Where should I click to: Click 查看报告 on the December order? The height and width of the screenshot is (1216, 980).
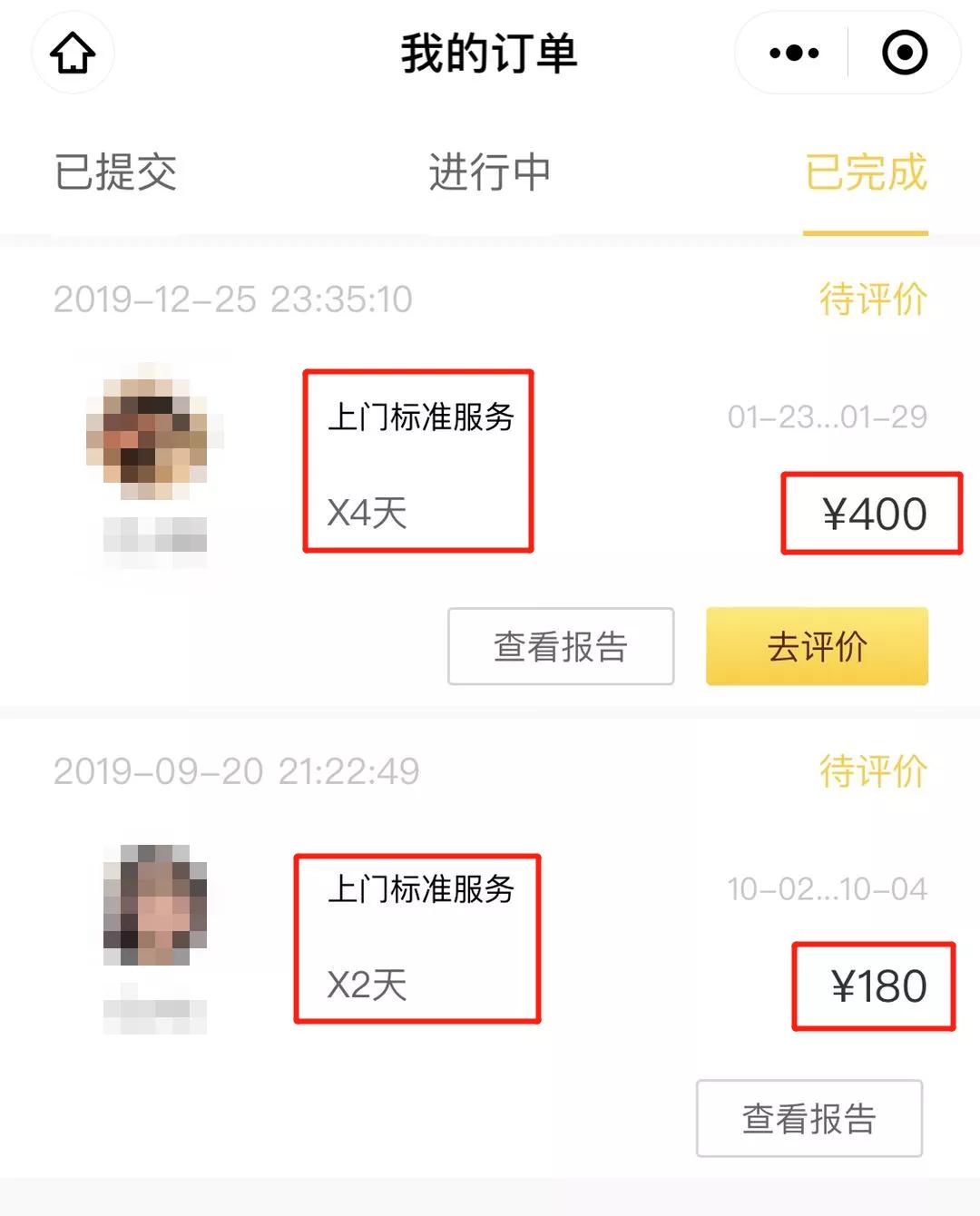[559, 646]
